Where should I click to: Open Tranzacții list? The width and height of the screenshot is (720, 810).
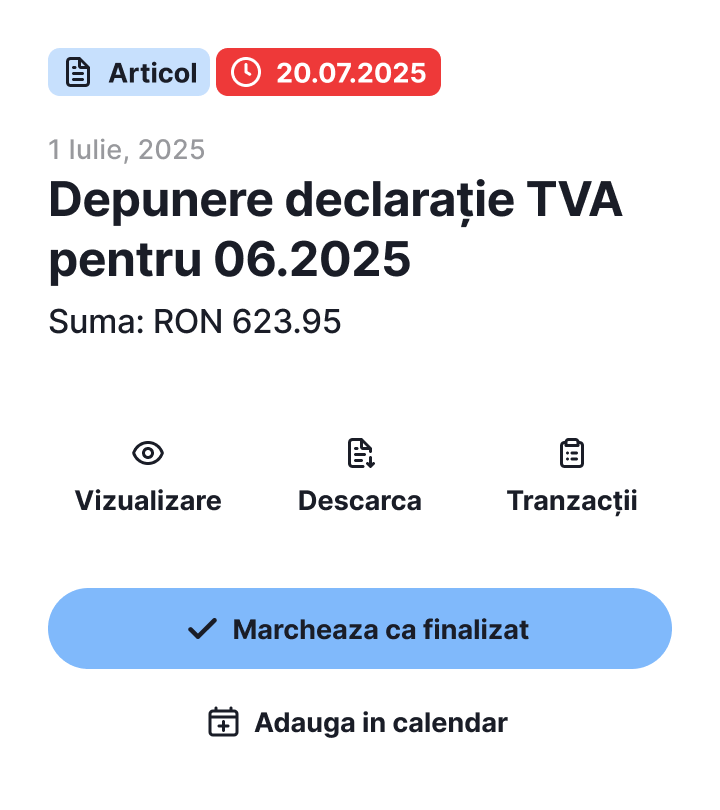click(572, 478)
